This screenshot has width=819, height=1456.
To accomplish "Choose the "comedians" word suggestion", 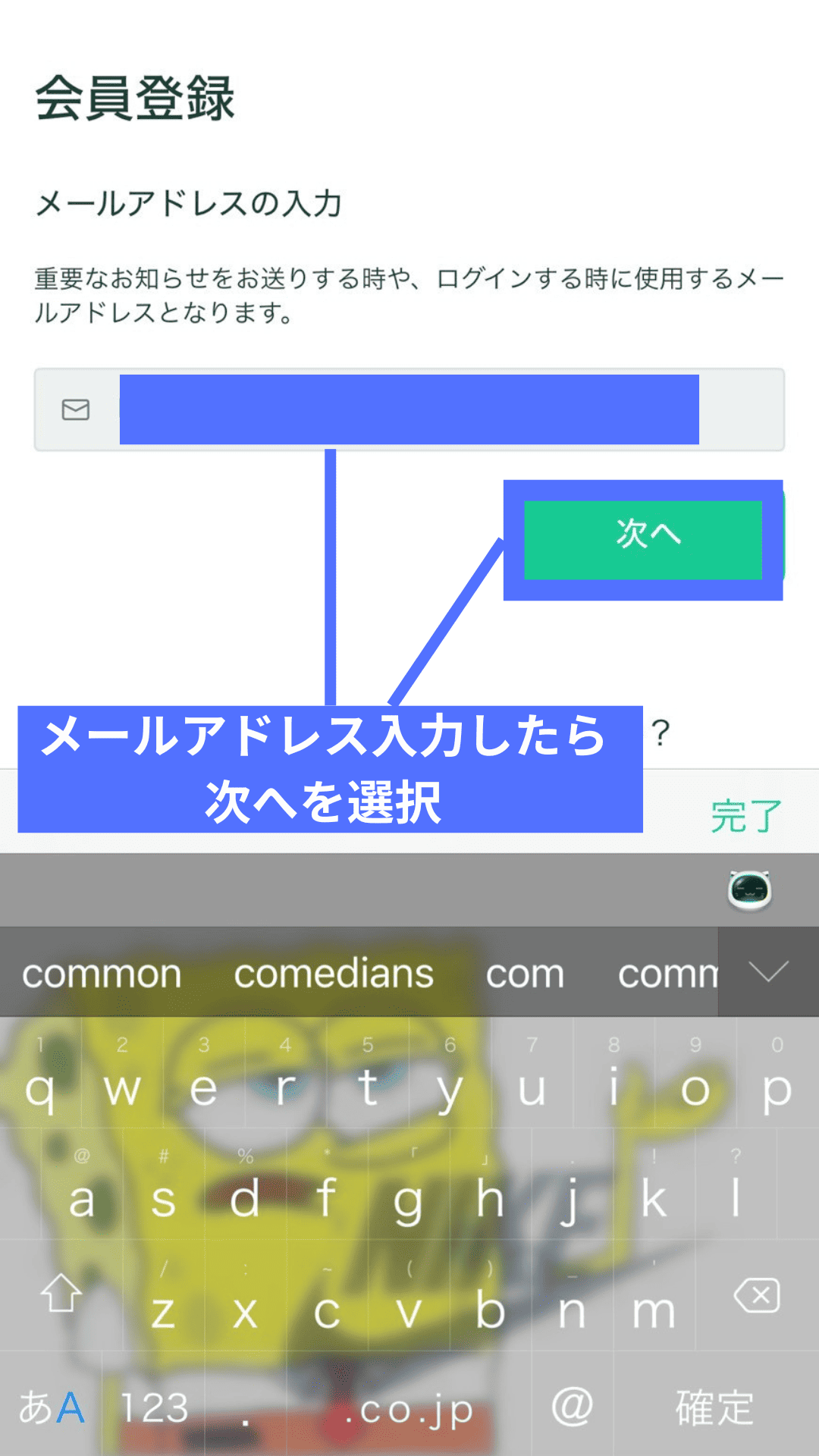I will point(334,974).
